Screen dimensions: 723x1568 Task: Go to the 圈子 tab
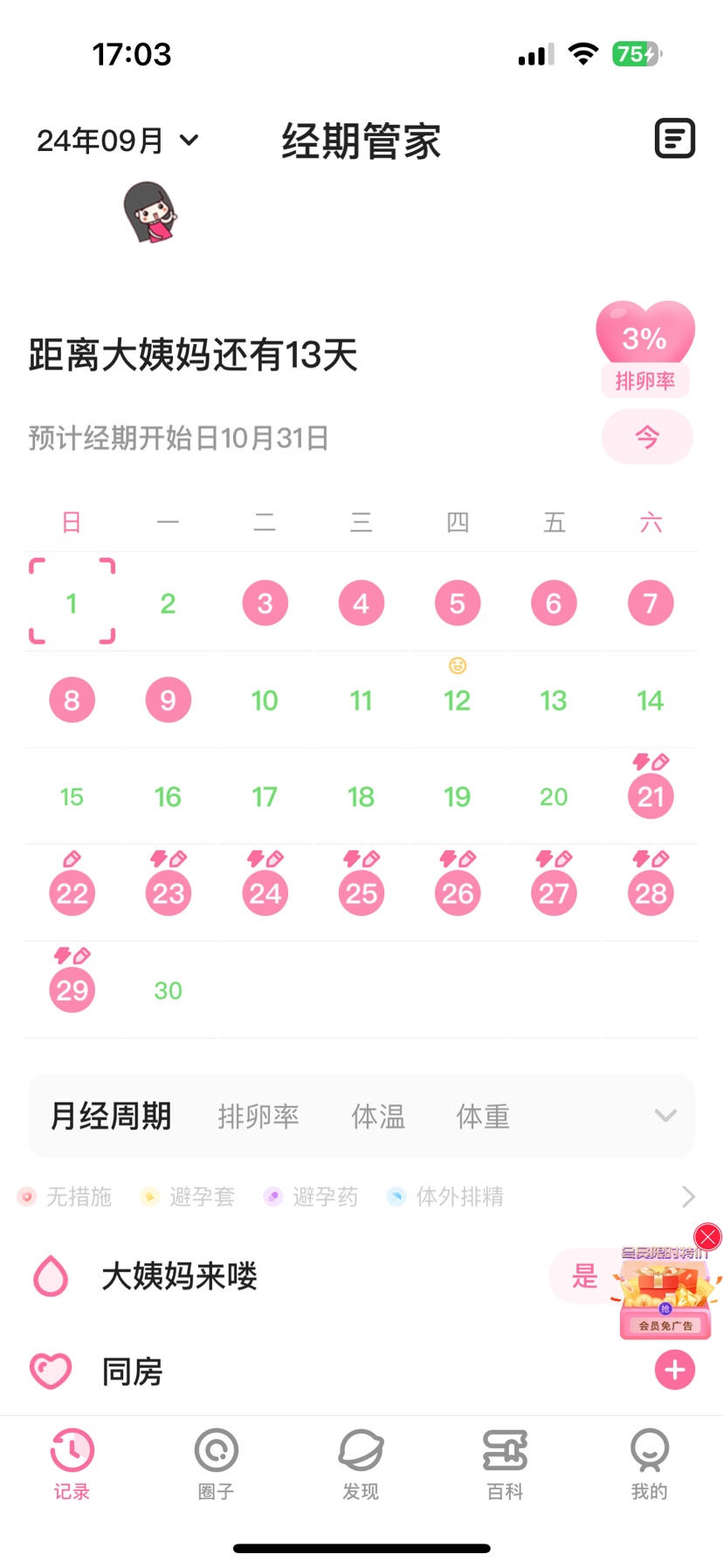(217, 1463)
